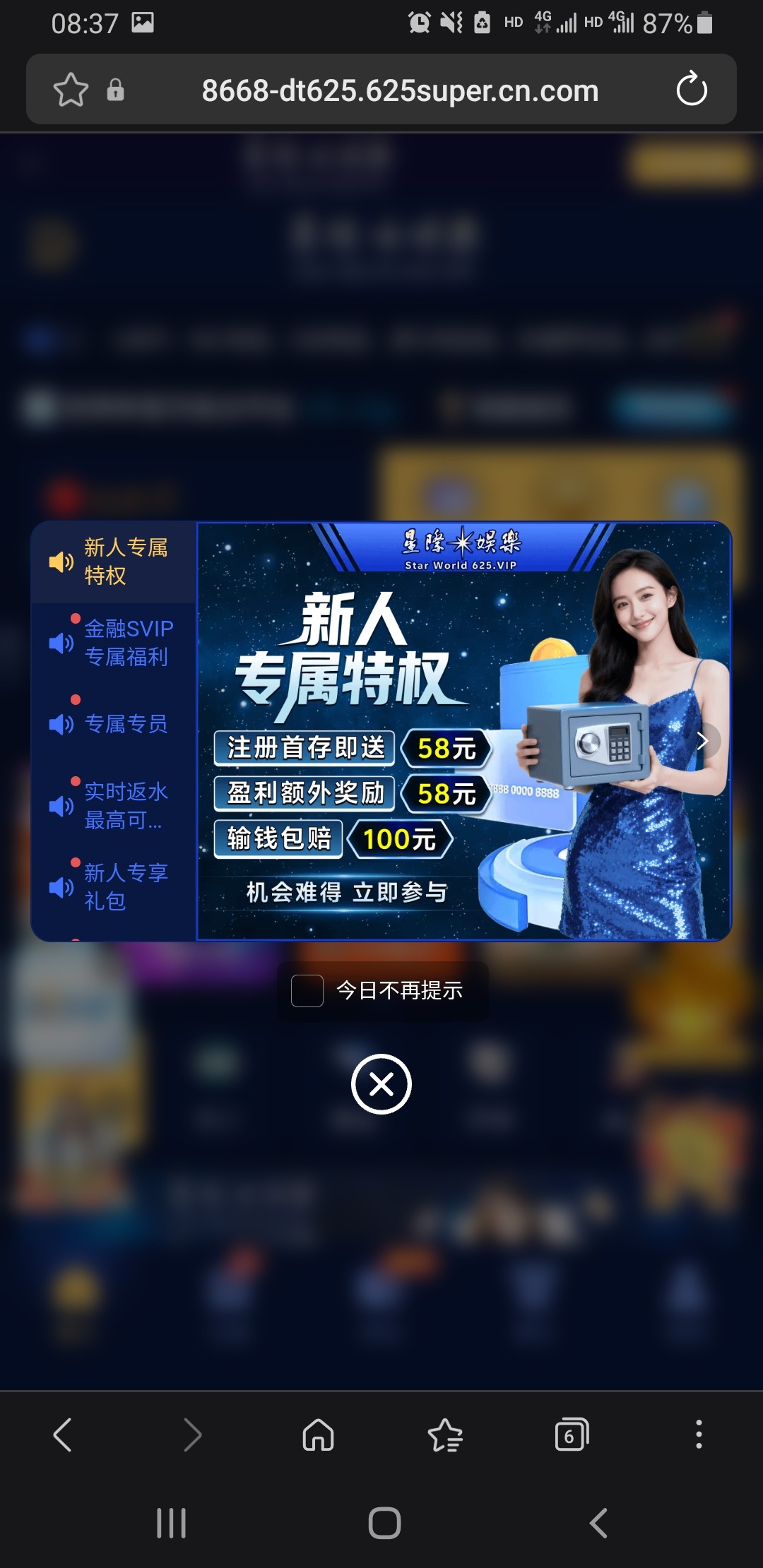Reload the current web page
Image resolution: width=763 pixels, height=1568 pixels.
tap(691, 90)
